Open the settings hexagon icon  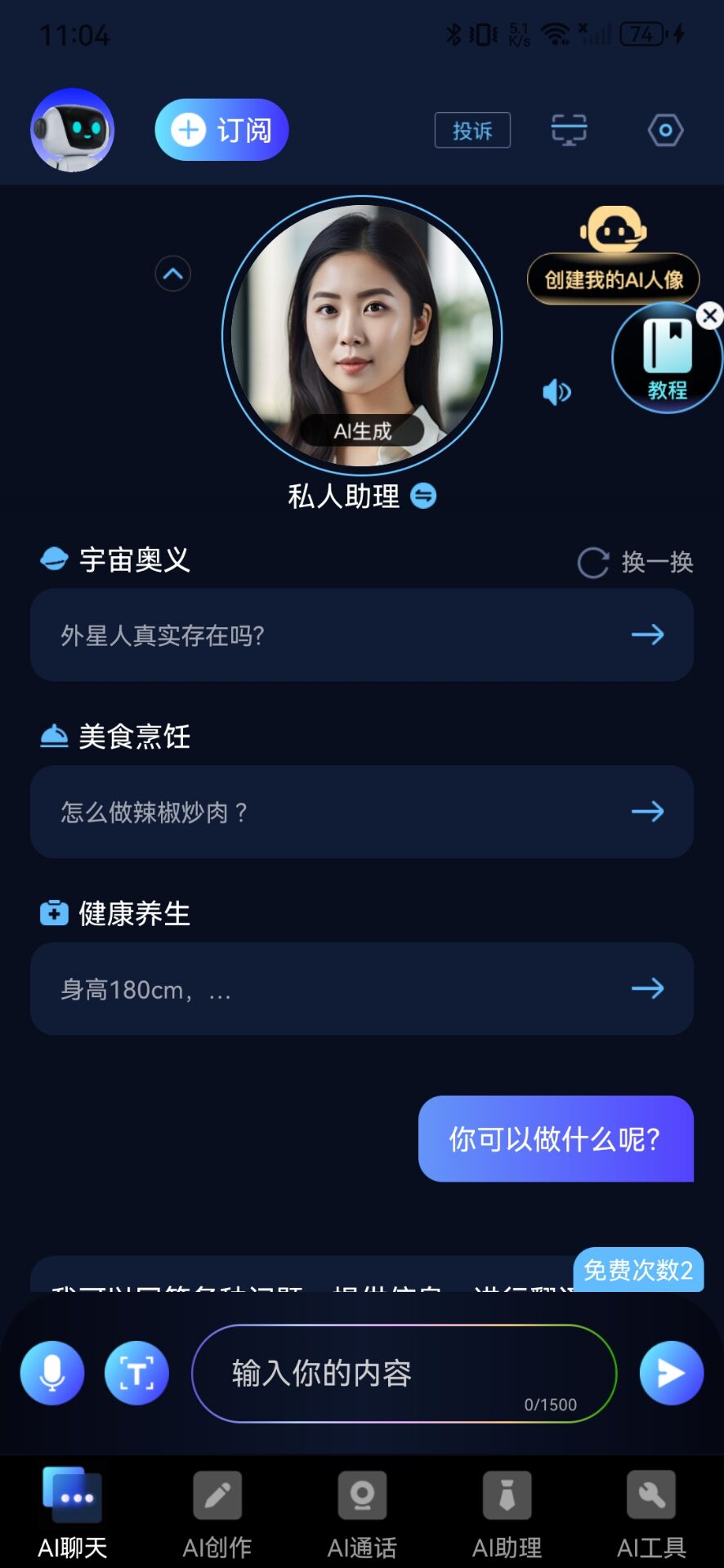(x=665, y=130)
